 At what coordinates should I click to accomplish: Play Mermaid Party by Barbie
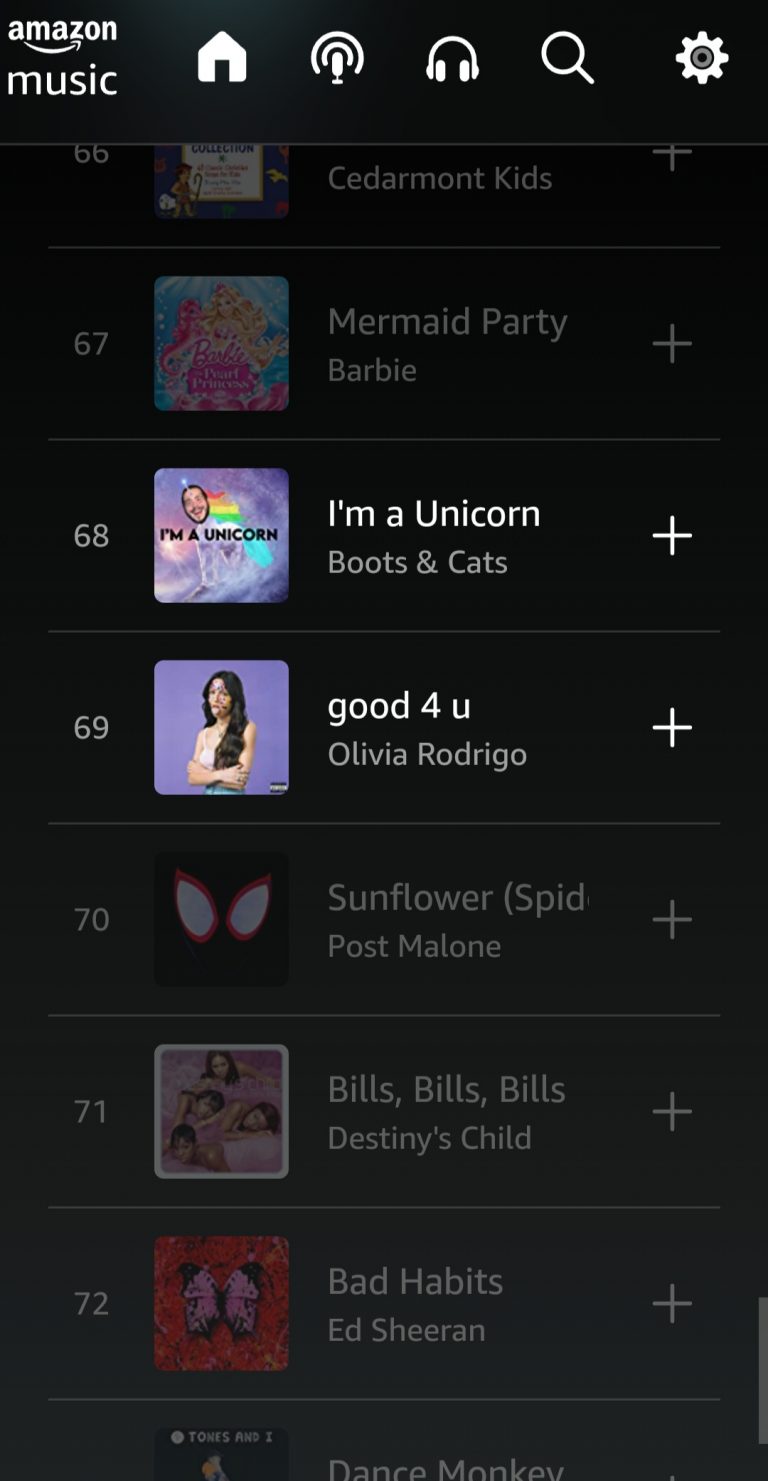(x=384, y=344)
